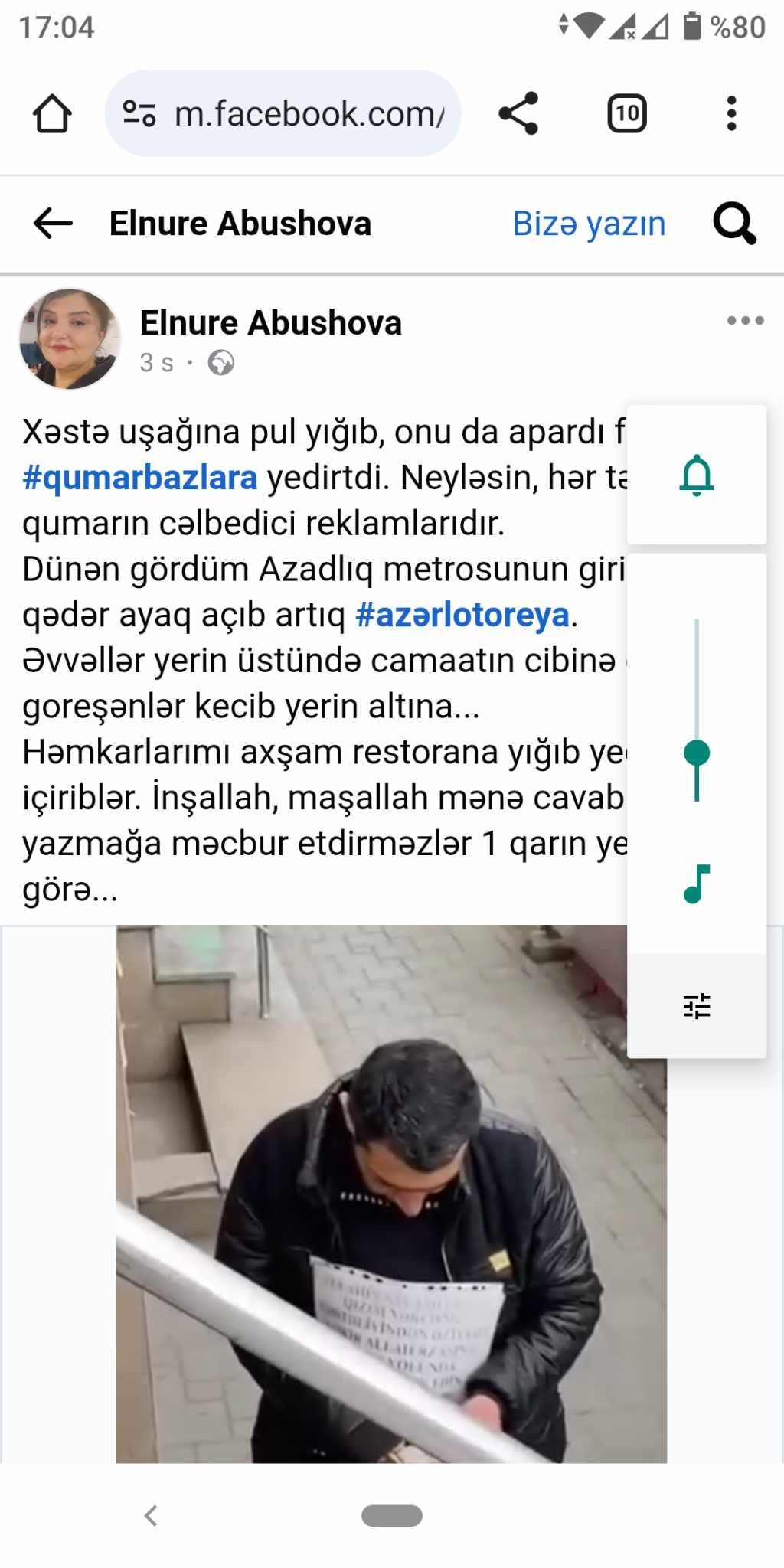The width and height of the screenshot is (784, 1568).
Task: Go back from Elnure Abushova's page
Action: [x=53, y=224]
